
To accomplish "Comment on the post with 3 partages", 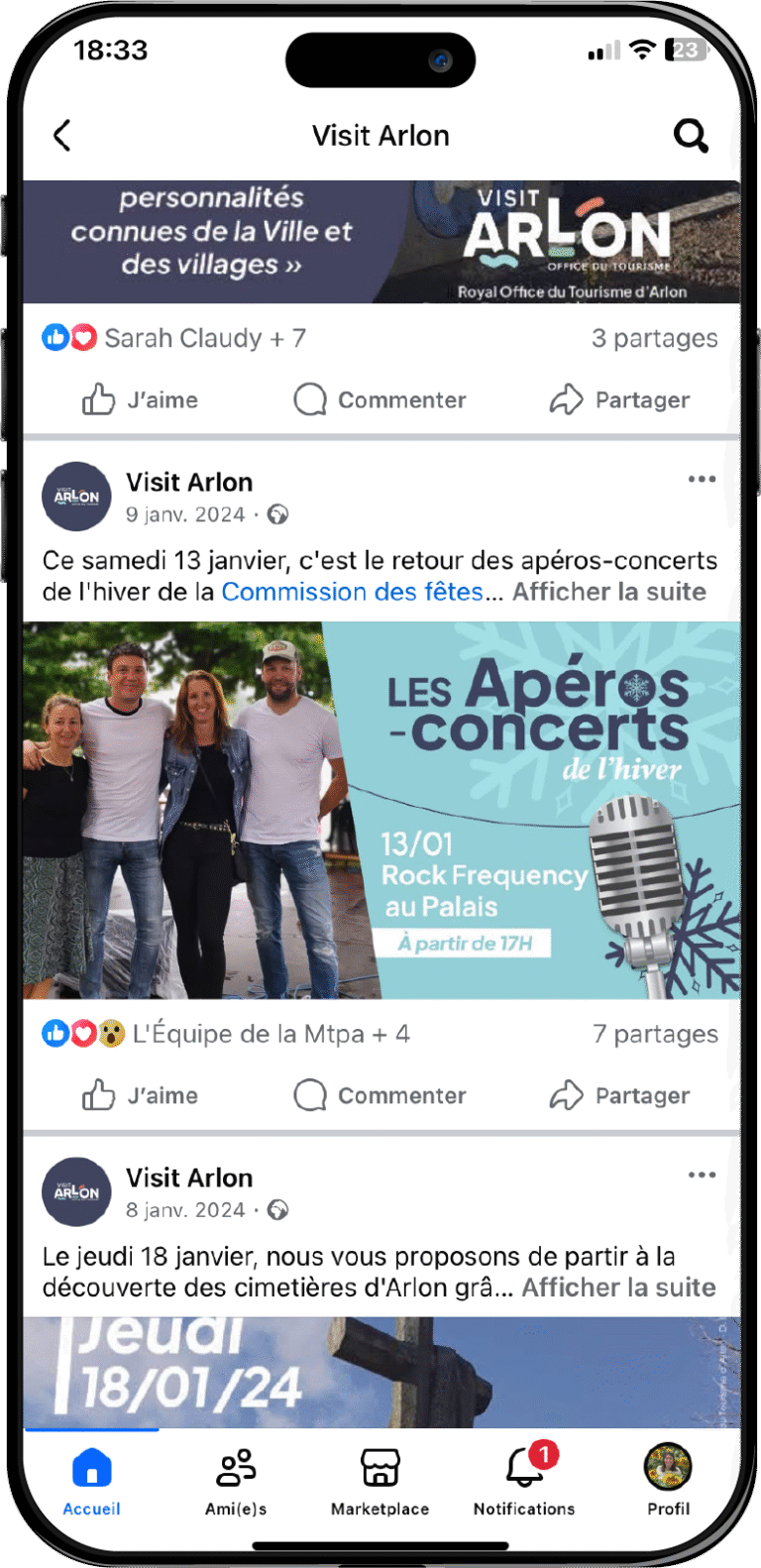I will coord(380,400).
